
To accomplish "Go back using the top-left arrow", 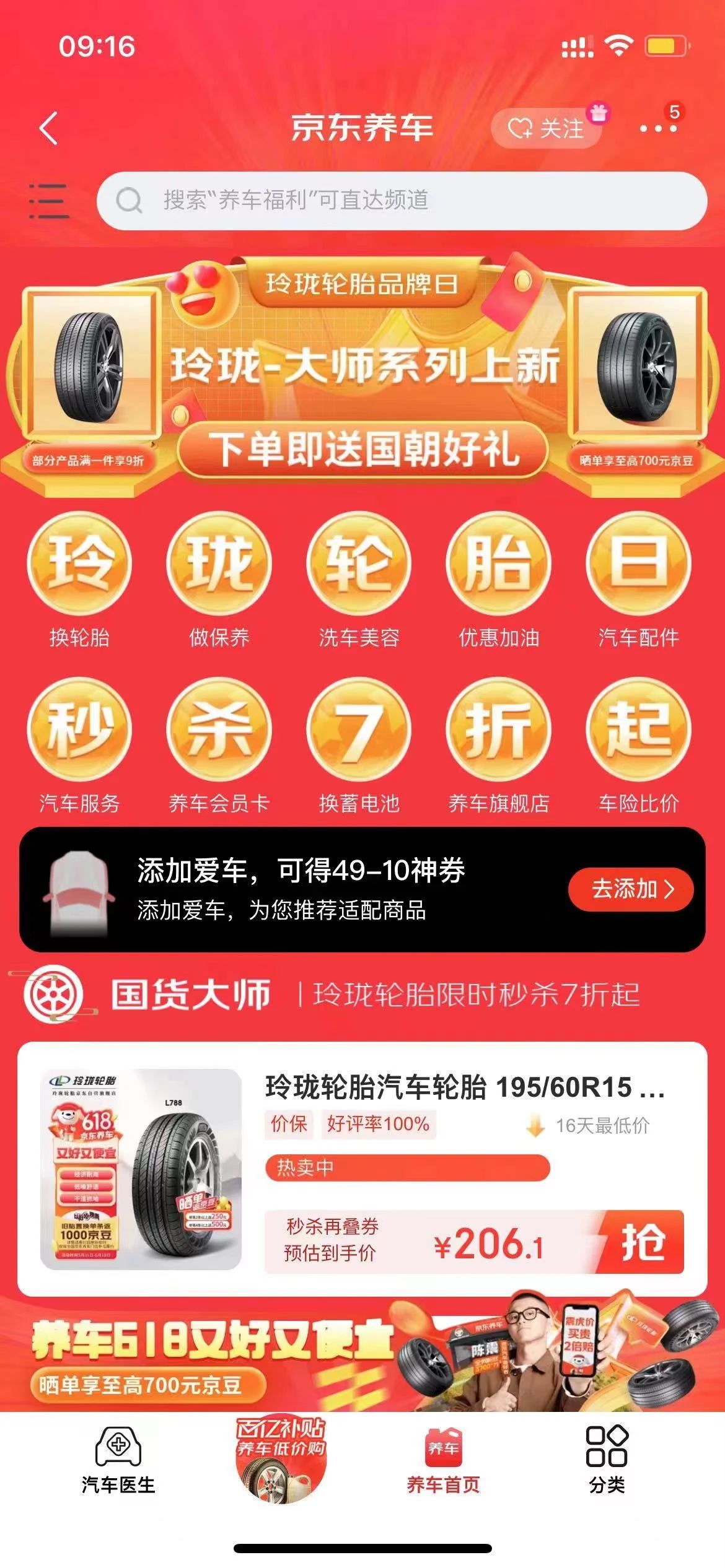I will [48, 128].
